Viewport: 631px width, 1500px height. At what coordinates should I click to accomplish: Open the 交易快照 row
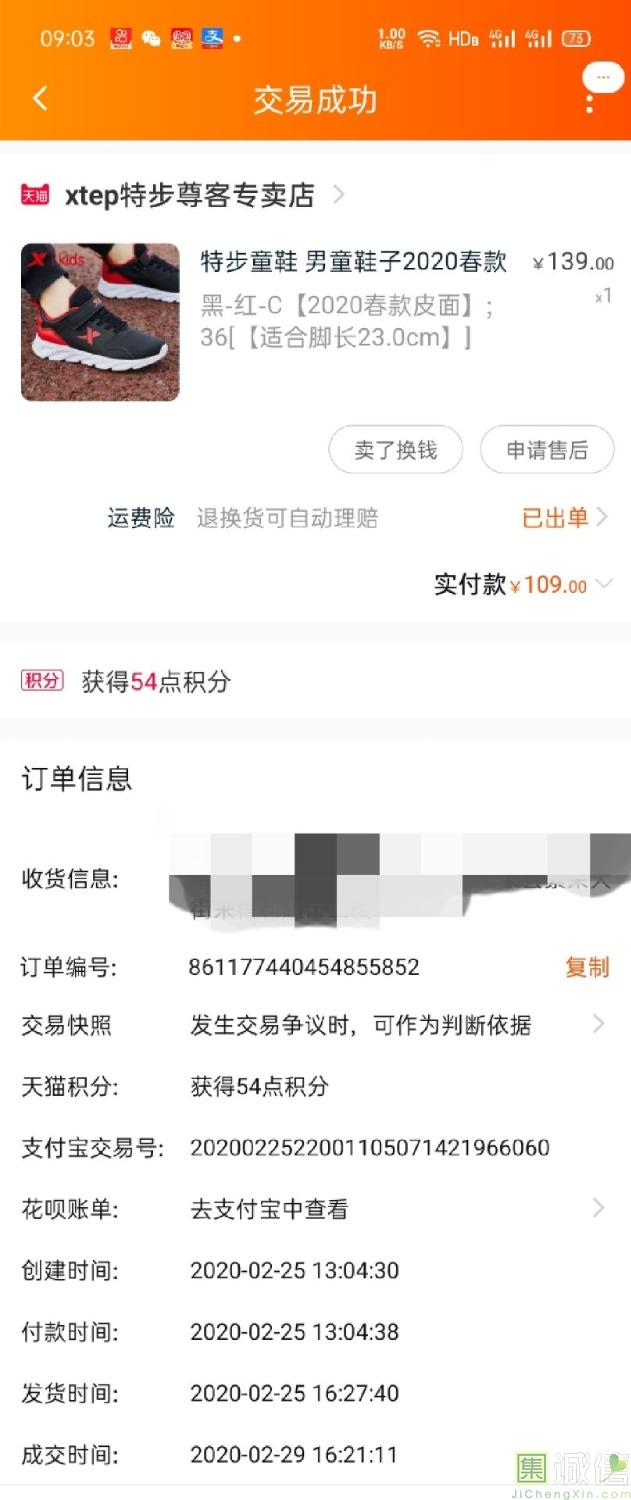click(x=400, y=1025)
